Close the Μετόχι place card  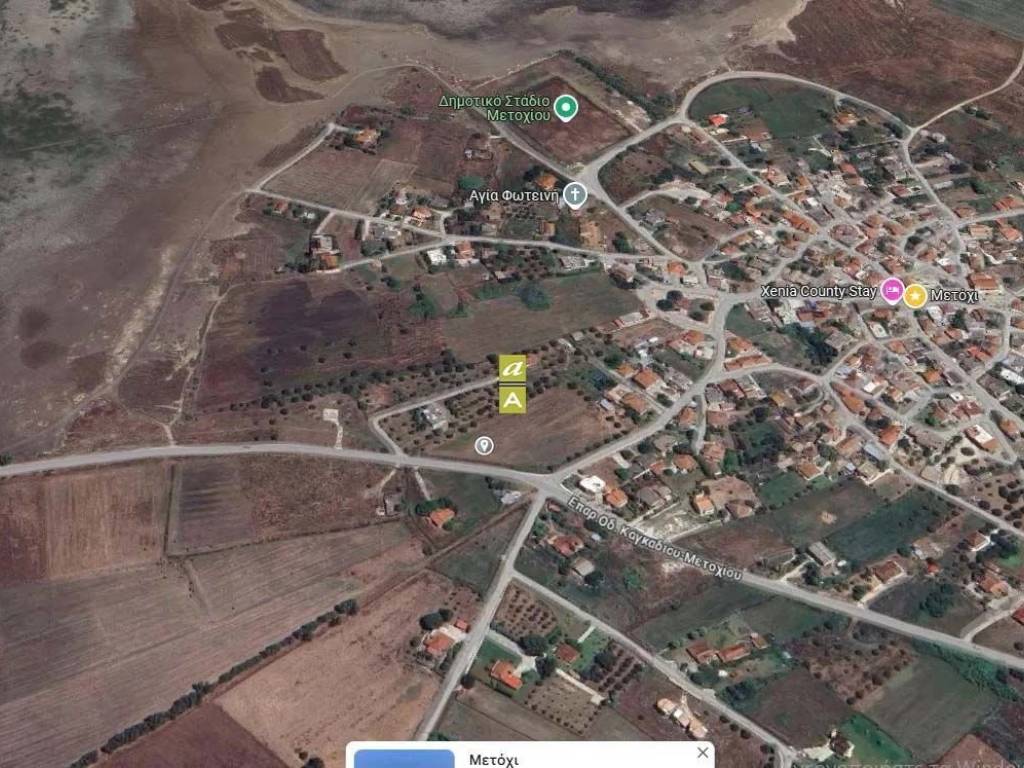tap(703, 753)
